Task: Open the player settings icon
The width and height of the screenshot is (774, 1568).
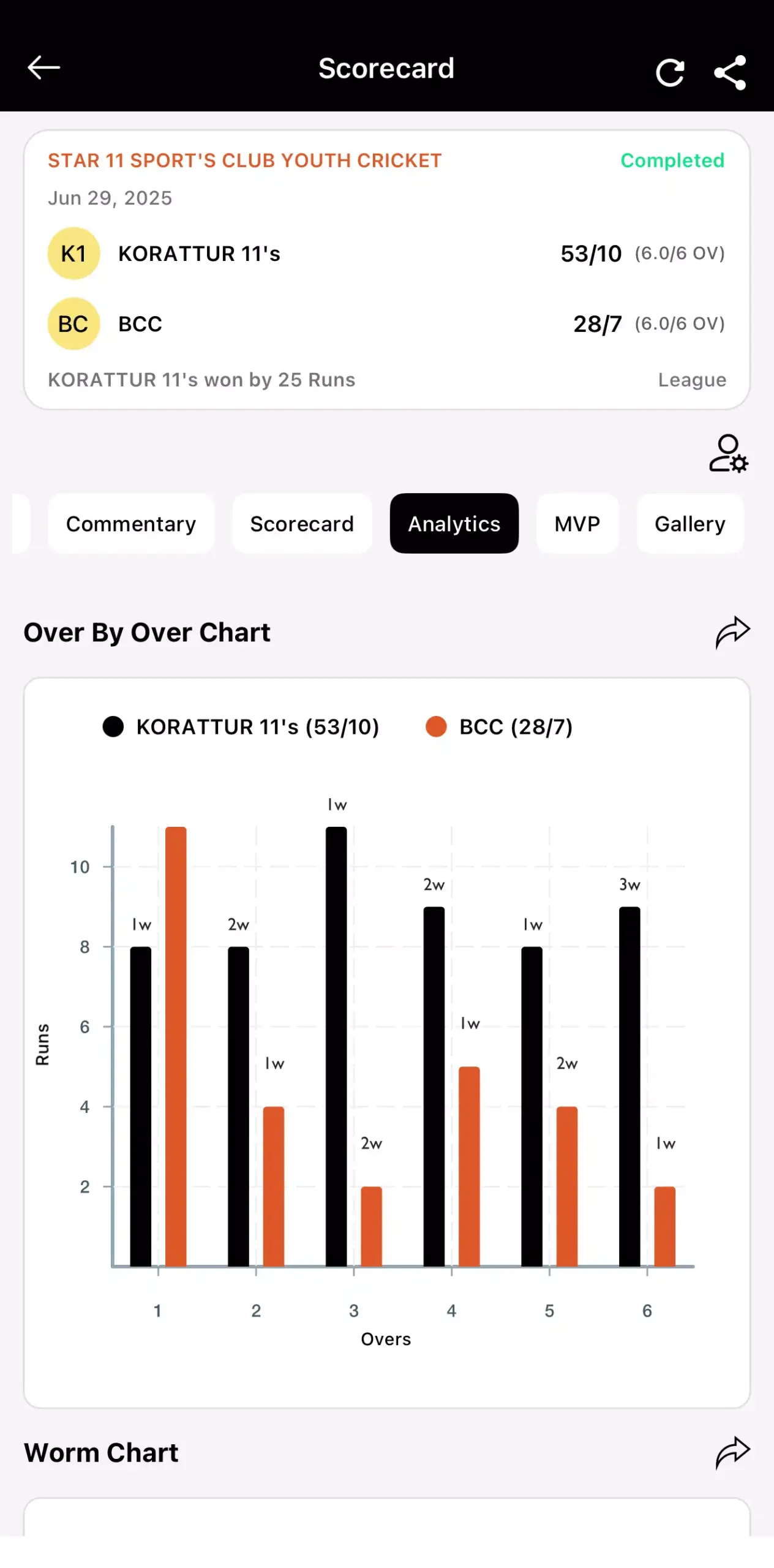Action: coord(729,454)
